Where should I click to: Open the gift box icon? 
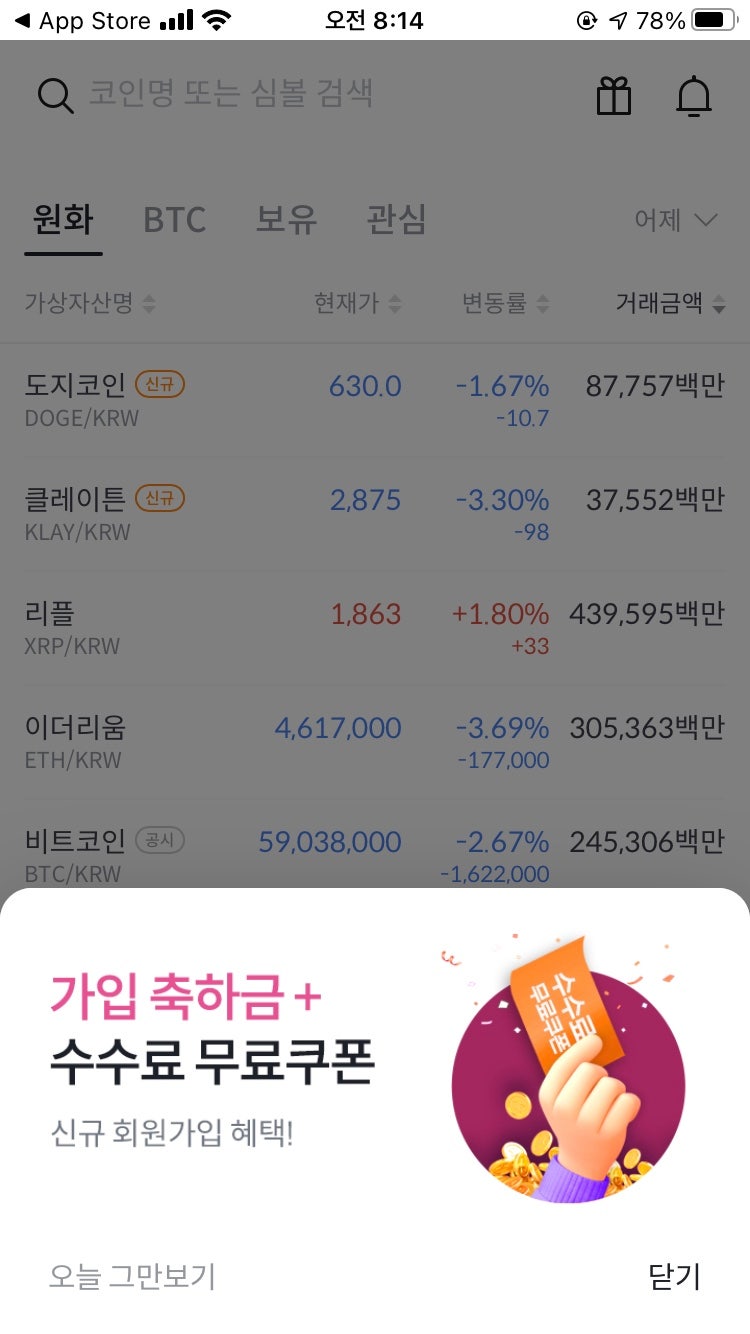(x=614, y=96)
